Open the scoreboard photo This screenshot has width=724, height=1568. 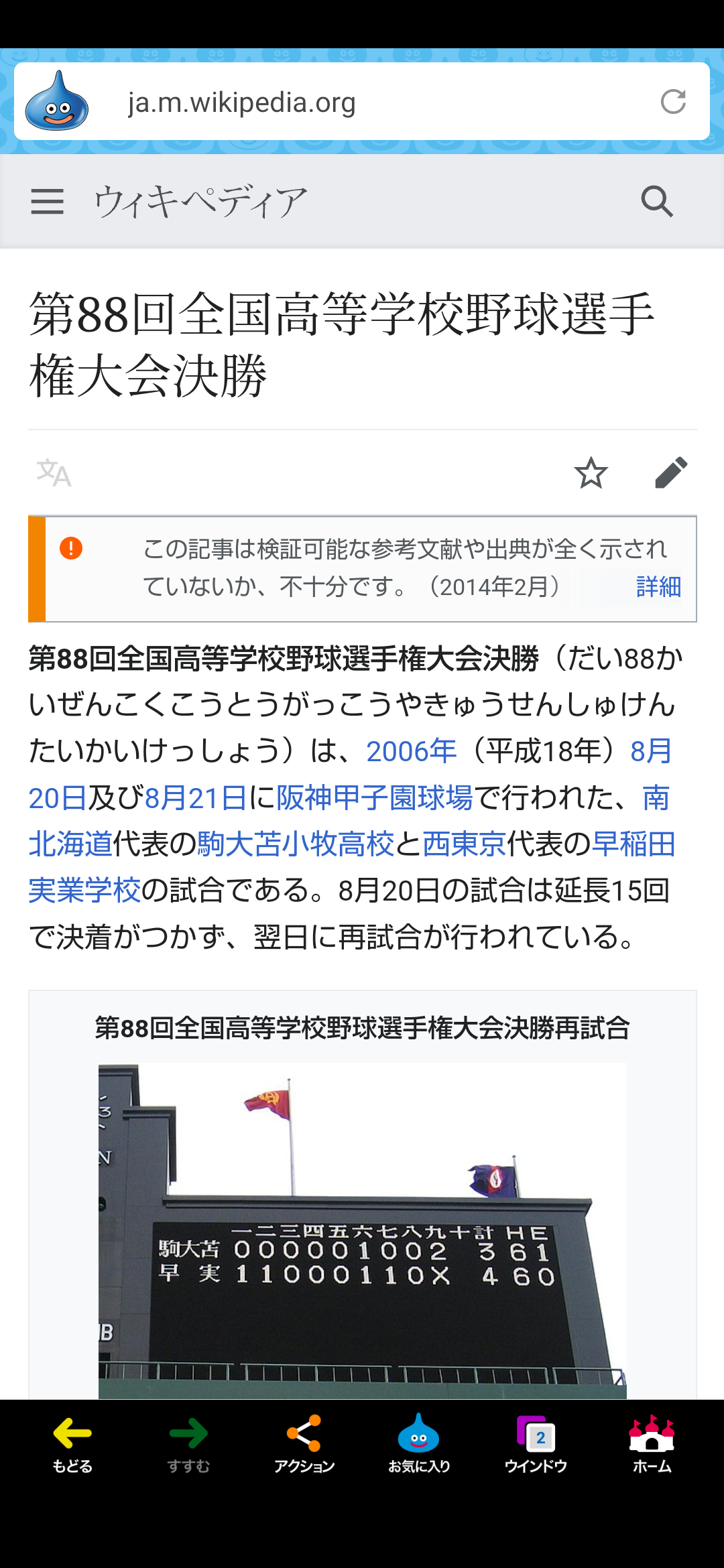363,1230
